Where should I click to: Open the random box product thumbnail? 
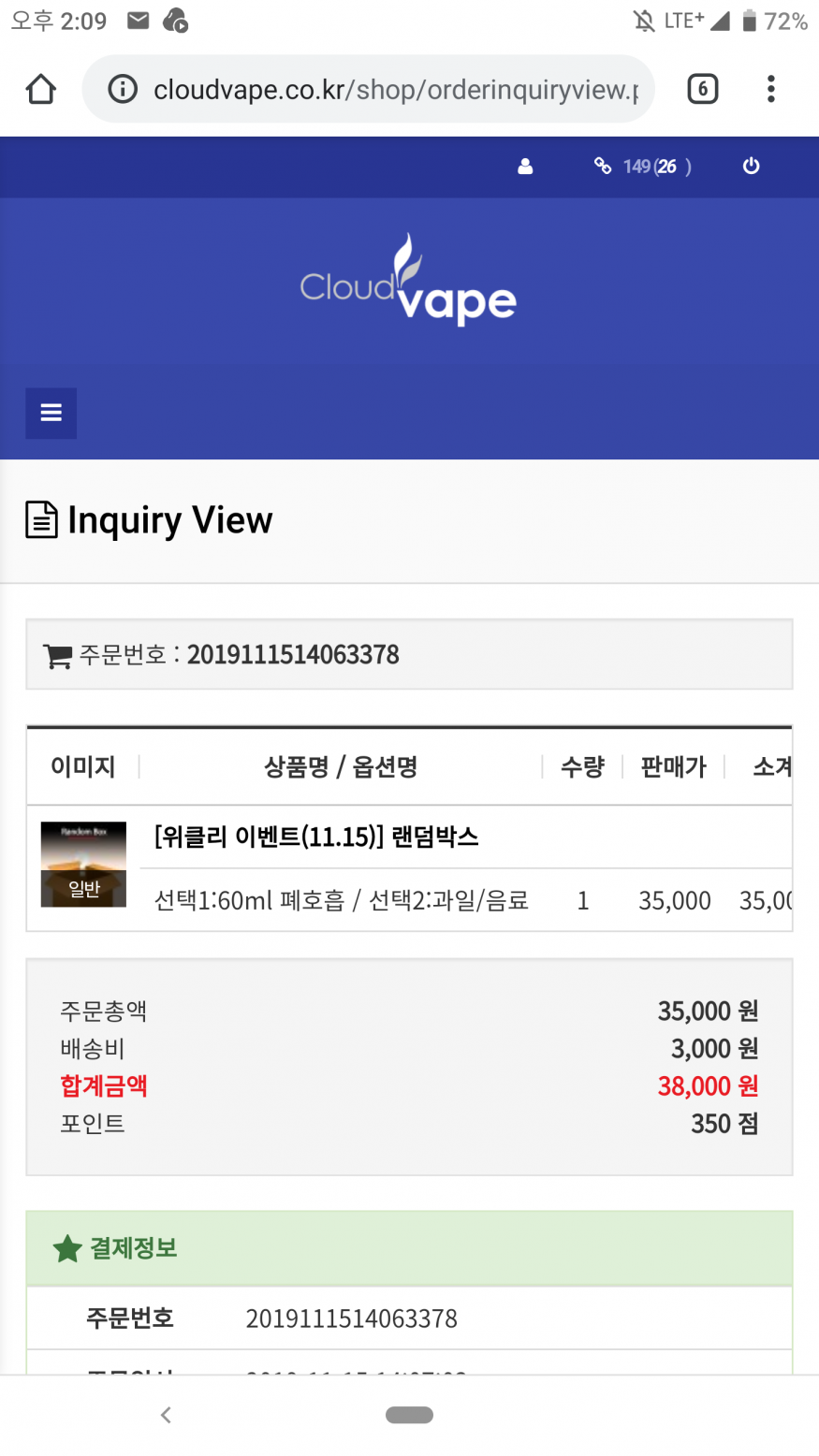point(83,865)
